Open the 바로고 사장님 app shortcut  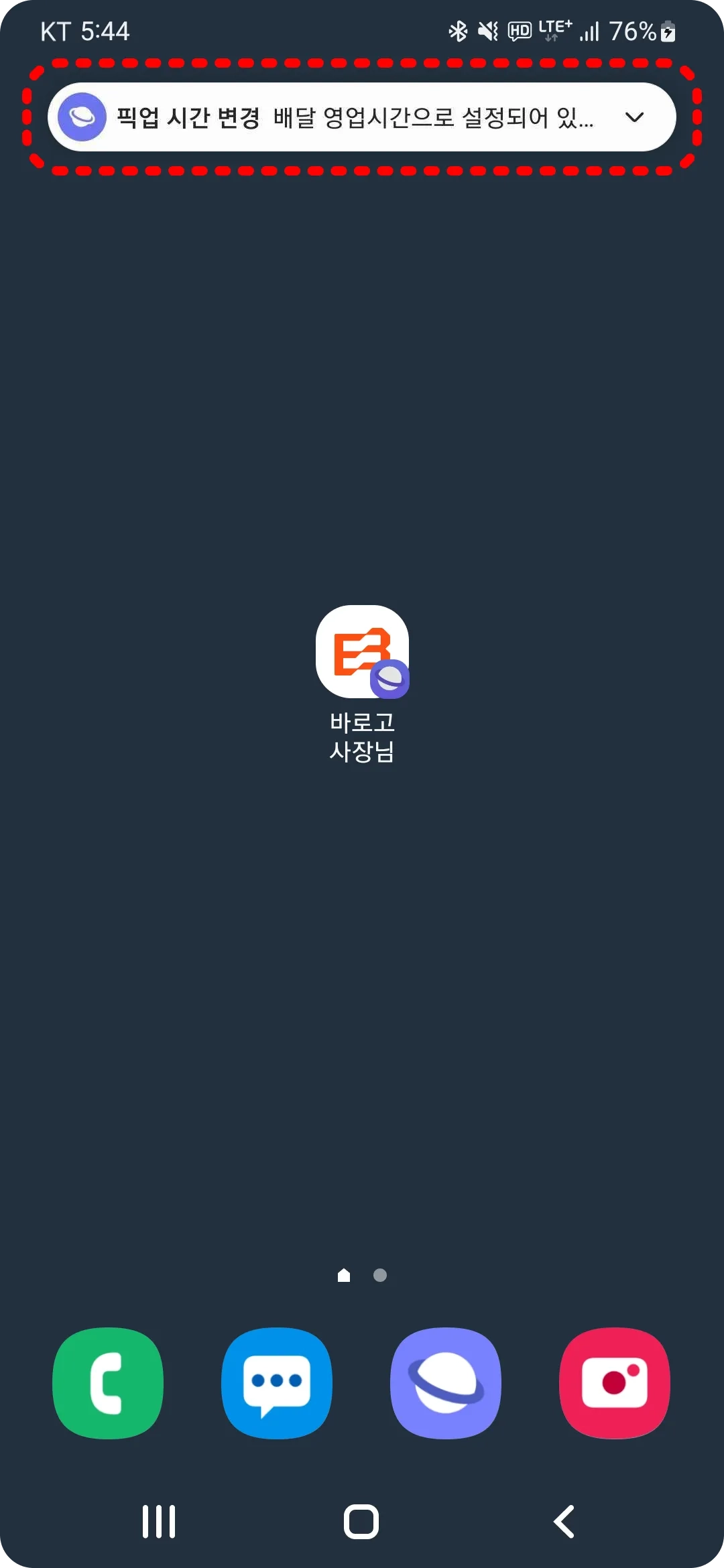pyautogui.click(x=362, y=652)
